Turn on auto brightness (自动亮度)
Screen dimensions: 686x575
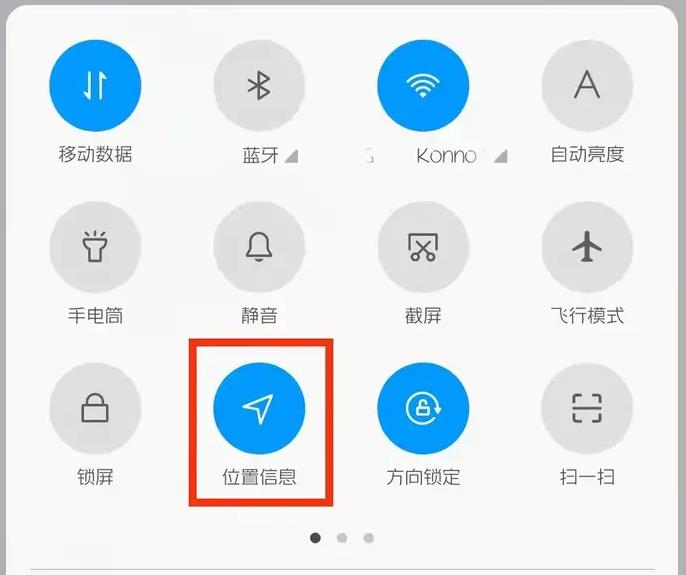tap(587, 86)
